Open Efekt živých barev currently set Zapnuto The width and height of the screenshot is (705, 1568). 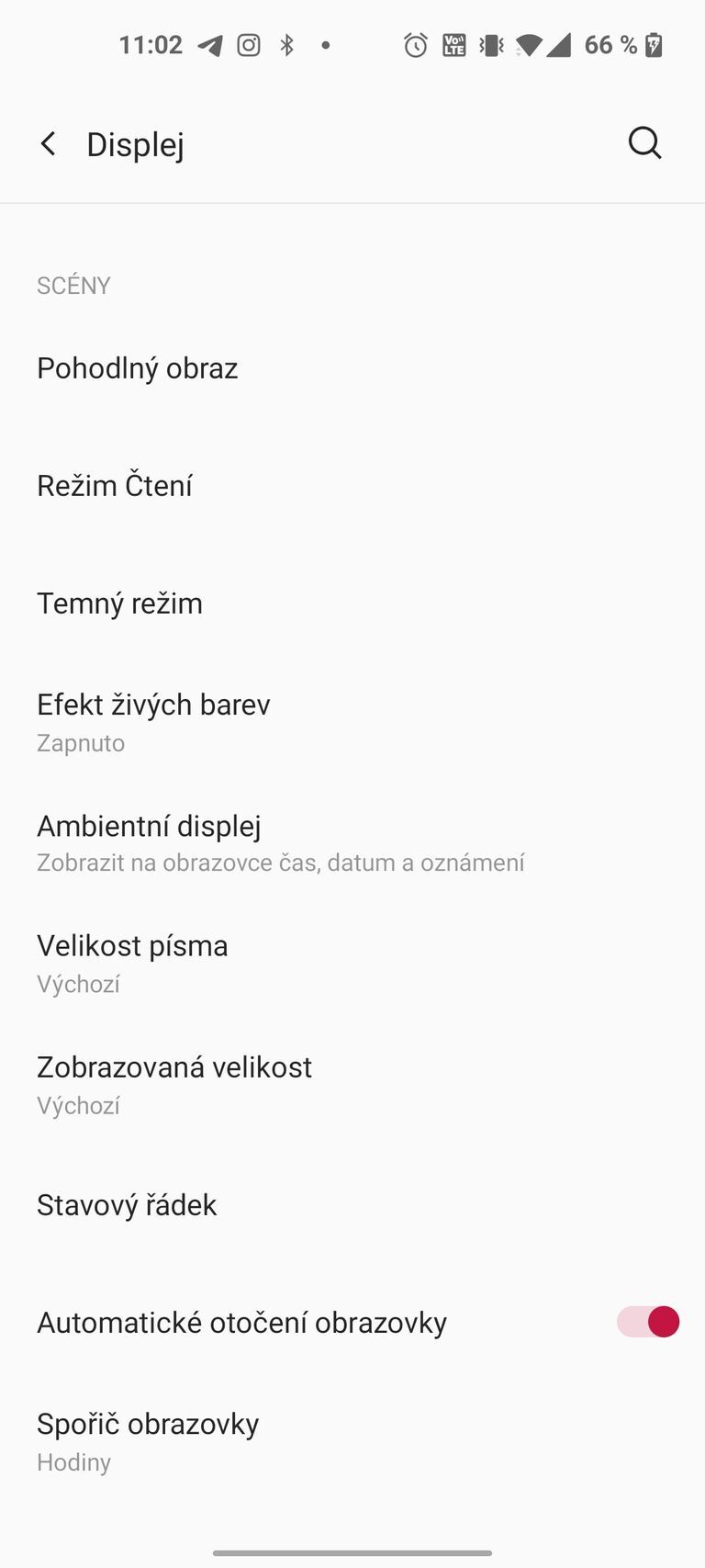[153, 721]
